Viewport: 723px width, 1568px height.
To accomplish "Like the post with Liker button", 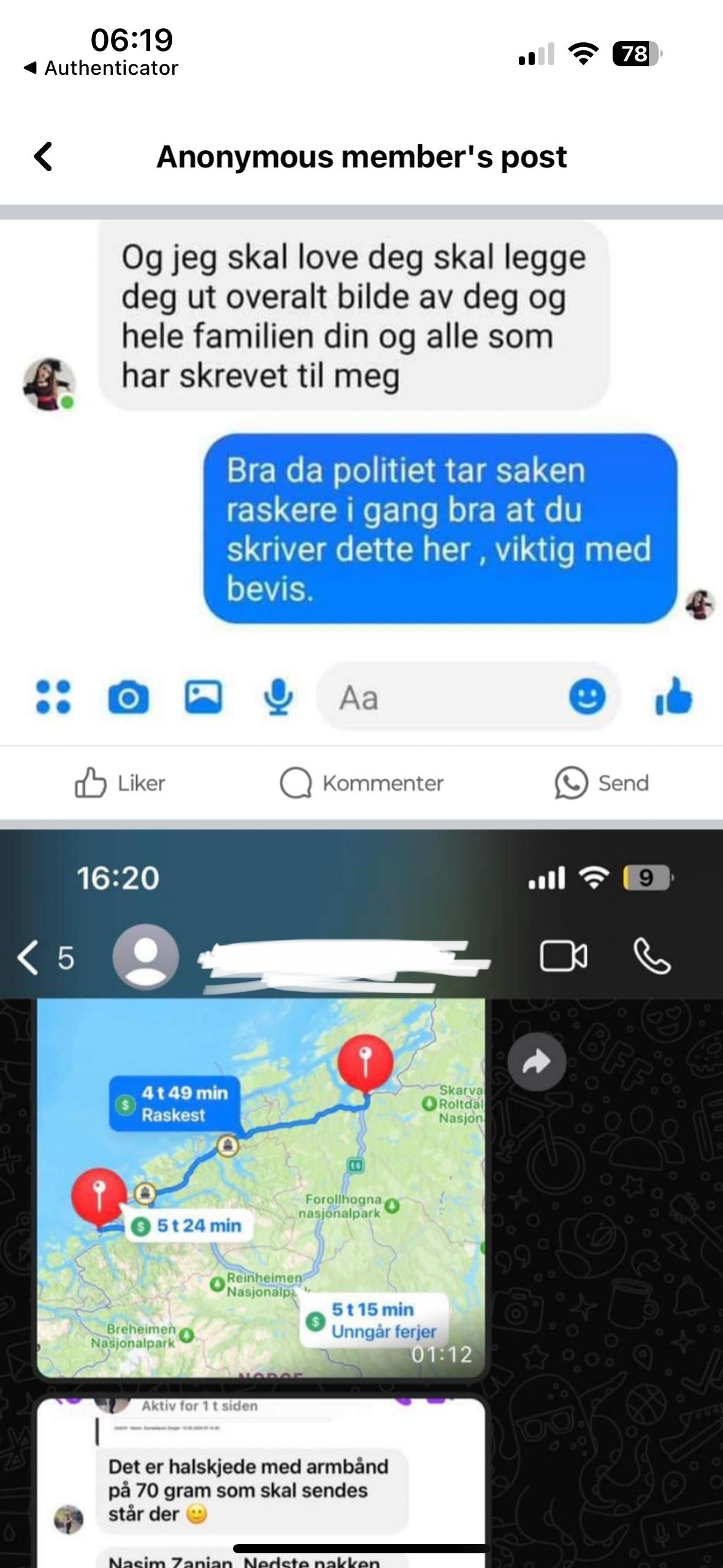I will [x=120, y=783].
